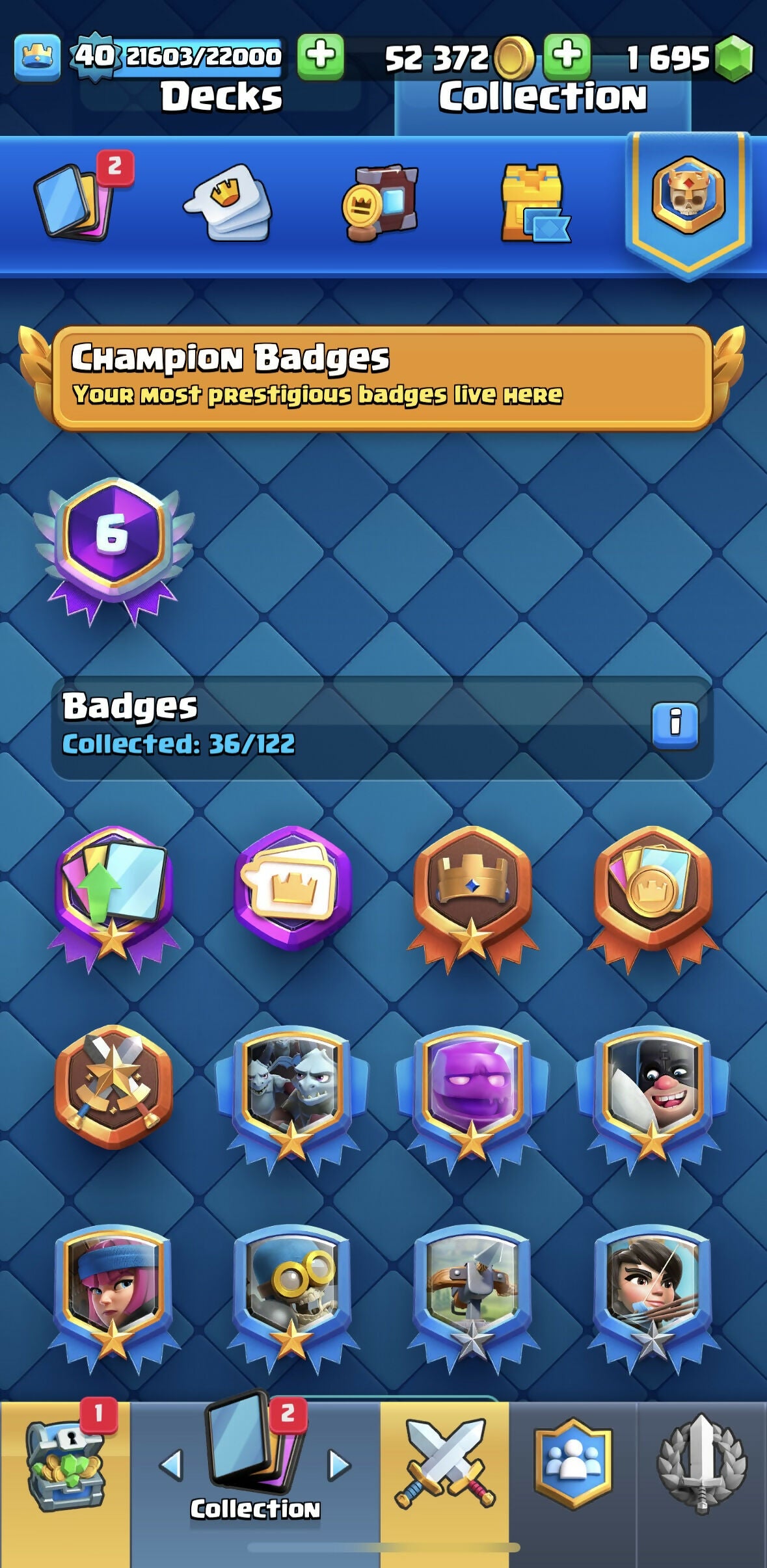Open the cards tab with 2 notifications
The image size is (767, 1568).
77,200
